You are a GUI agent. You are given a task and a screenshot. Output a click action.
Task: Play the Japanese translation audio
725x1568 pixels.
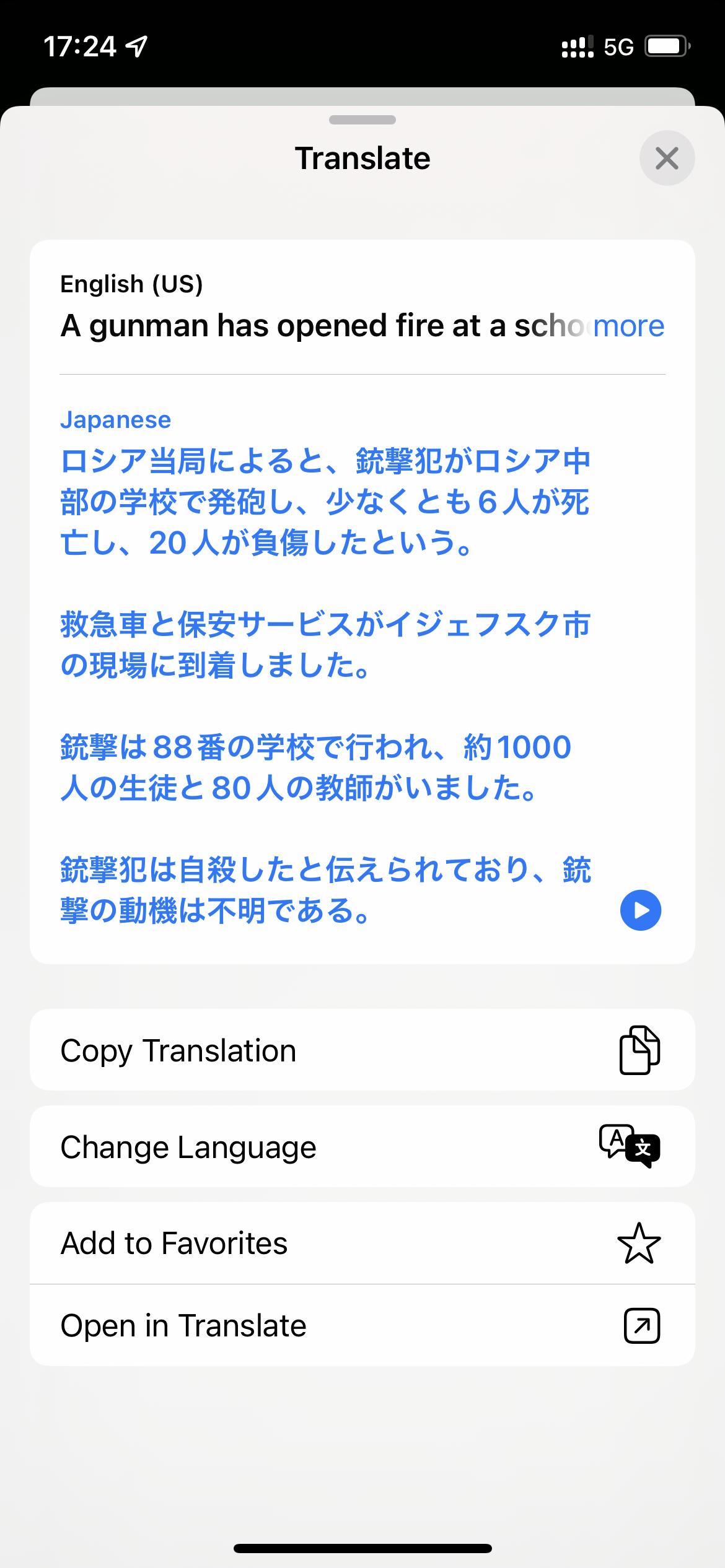coord(641,910)
